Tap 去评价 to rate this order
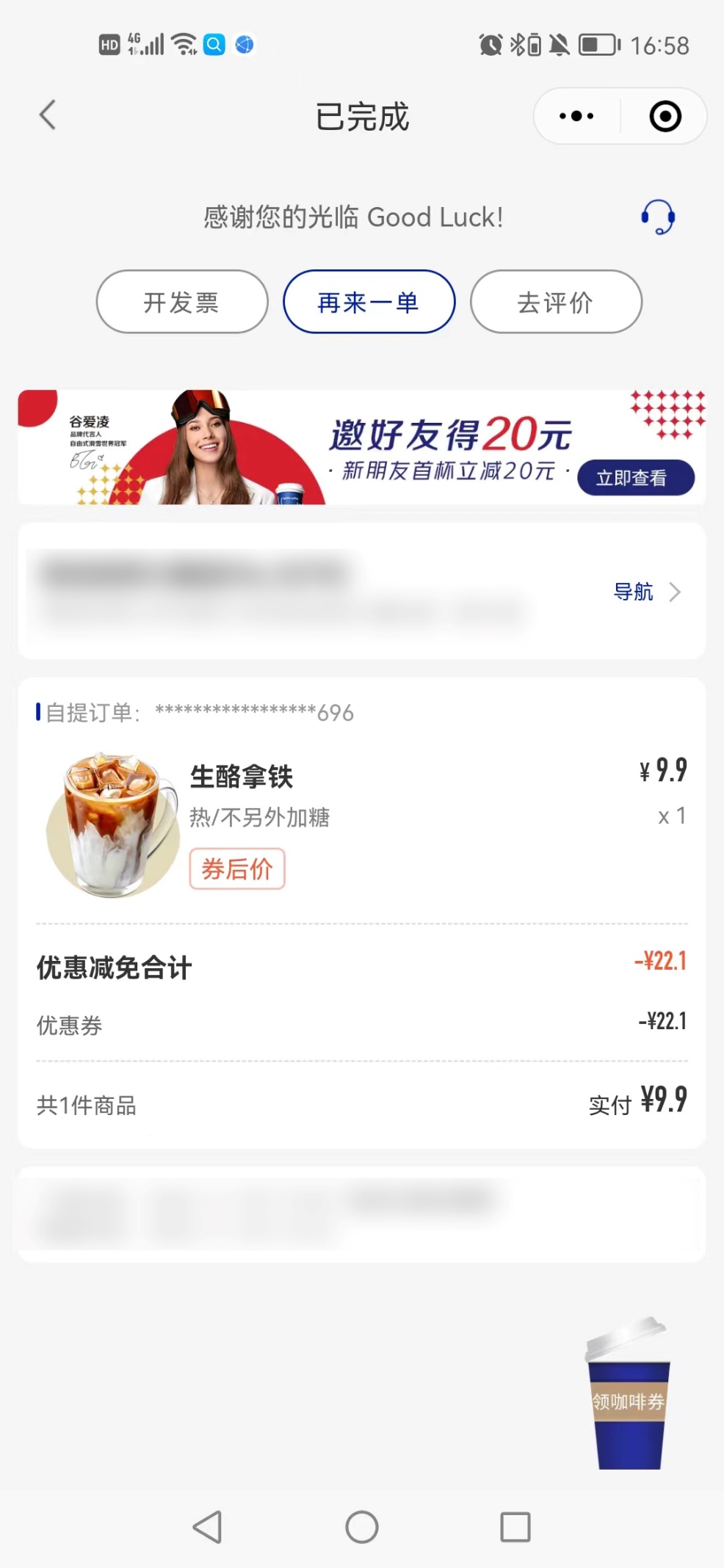Viewport: 724px width, 1568px height. pyautogui.click(x=556, y=302)
